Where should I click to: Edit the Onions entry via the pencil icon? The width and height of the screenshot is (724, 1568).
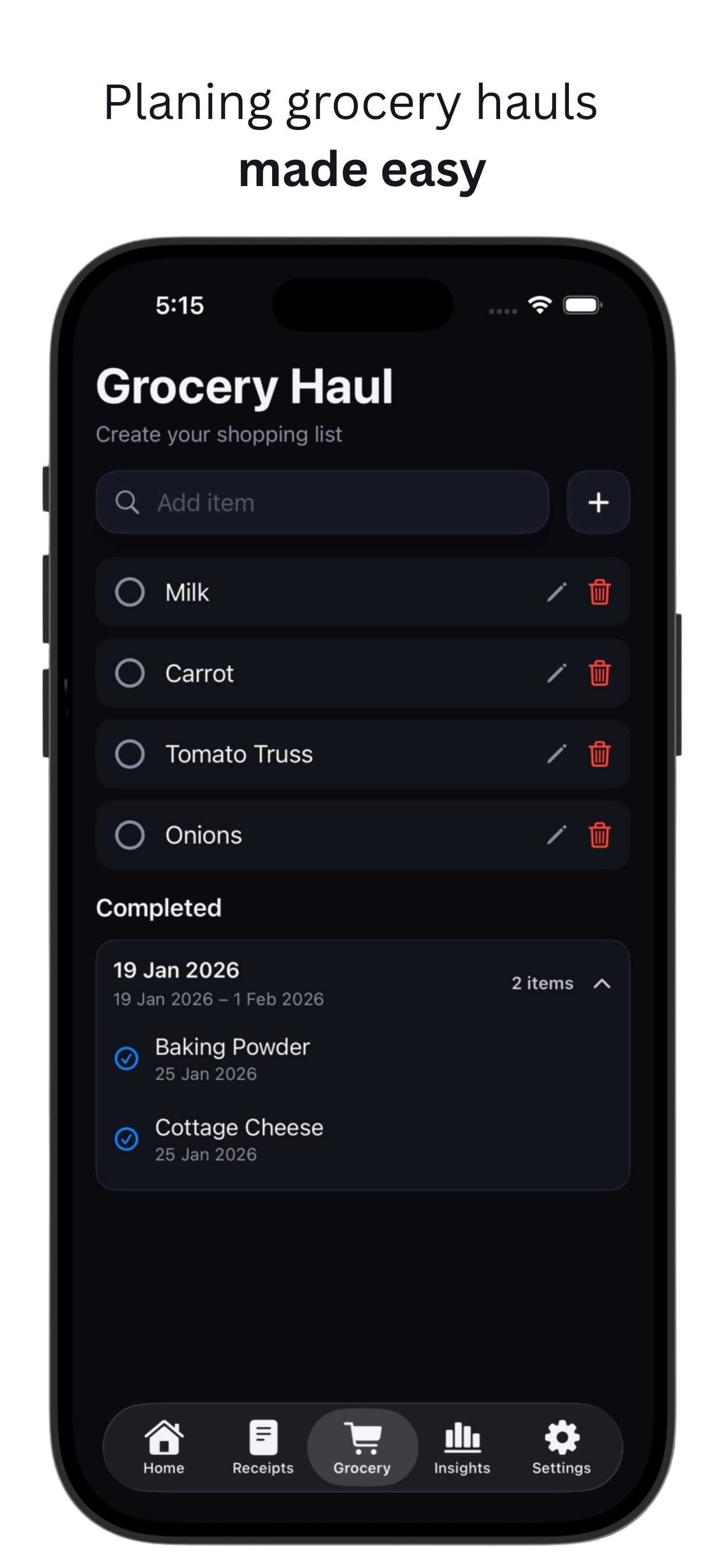[557, 835]
